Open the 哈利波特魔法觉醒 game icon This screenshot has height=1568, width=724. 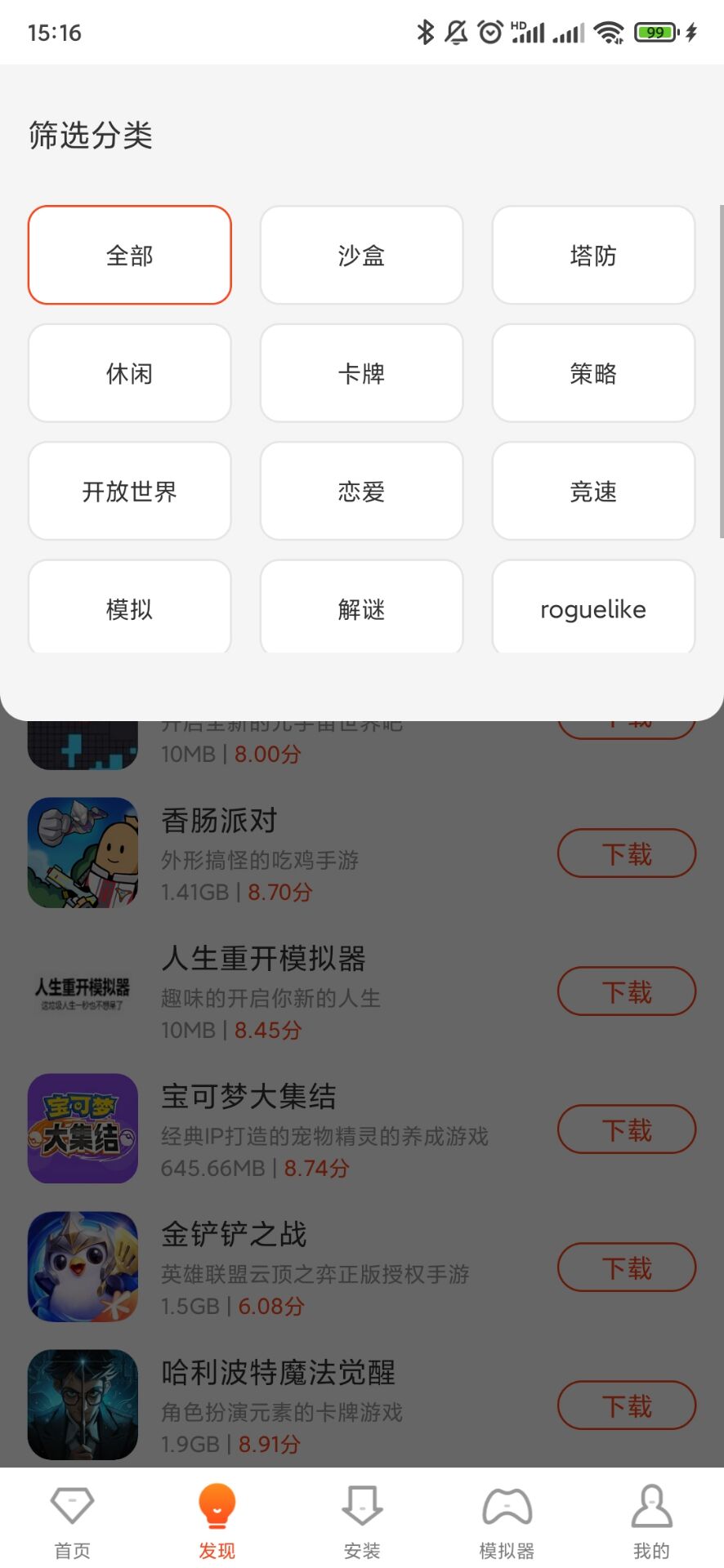tap(82, 1405)
